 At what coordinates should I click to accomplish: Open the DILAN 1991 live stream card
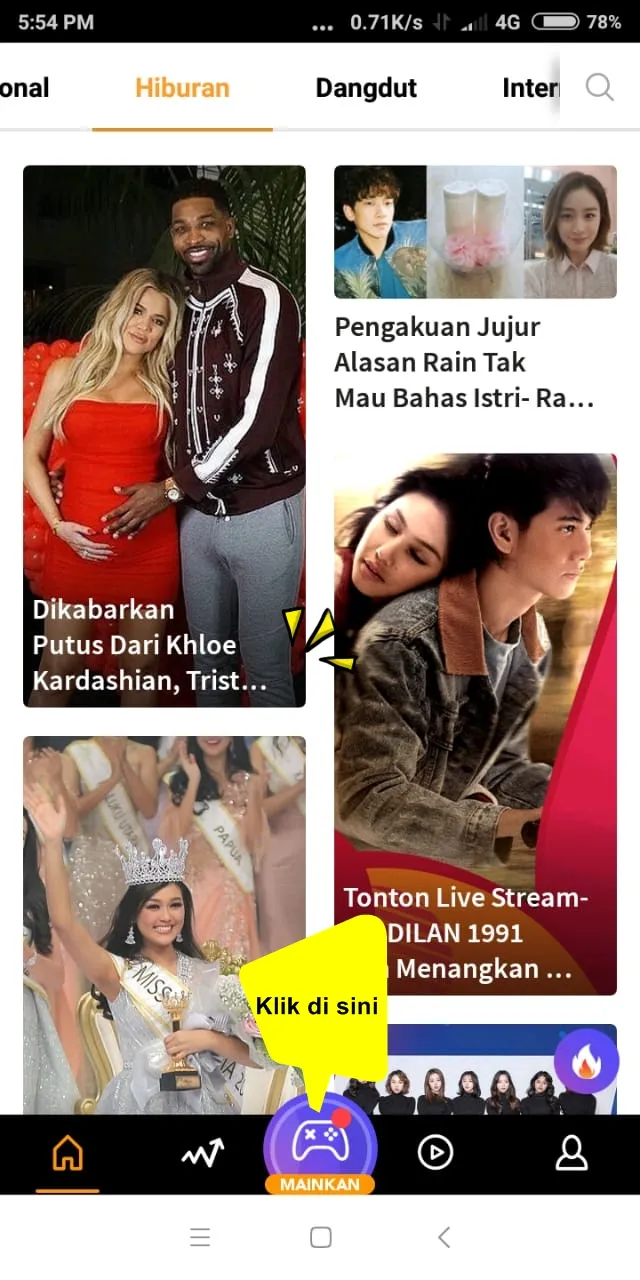[x=475, y=724]
